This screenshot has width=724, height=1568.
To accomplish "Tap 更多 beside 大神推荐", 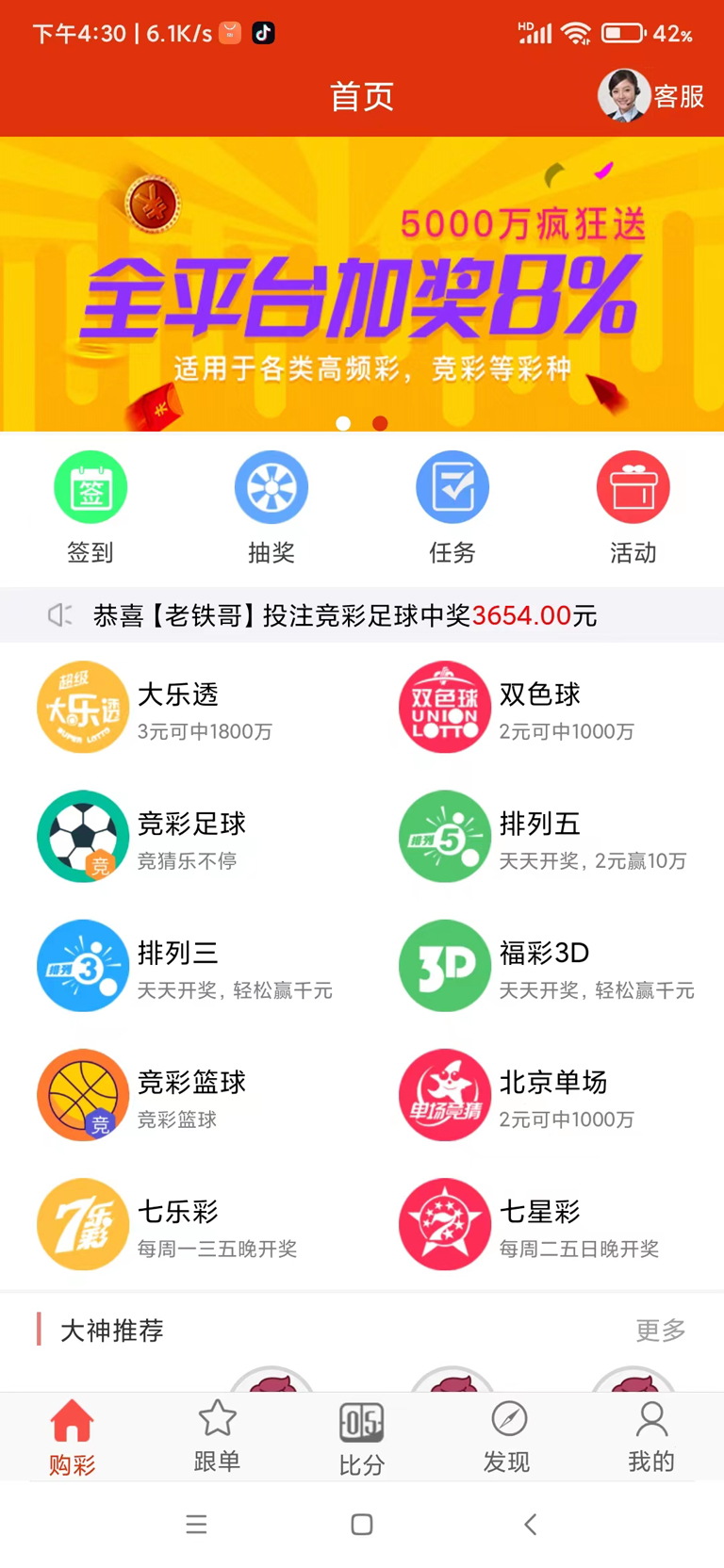I will pyautogui.click(x=660, y=1331).
